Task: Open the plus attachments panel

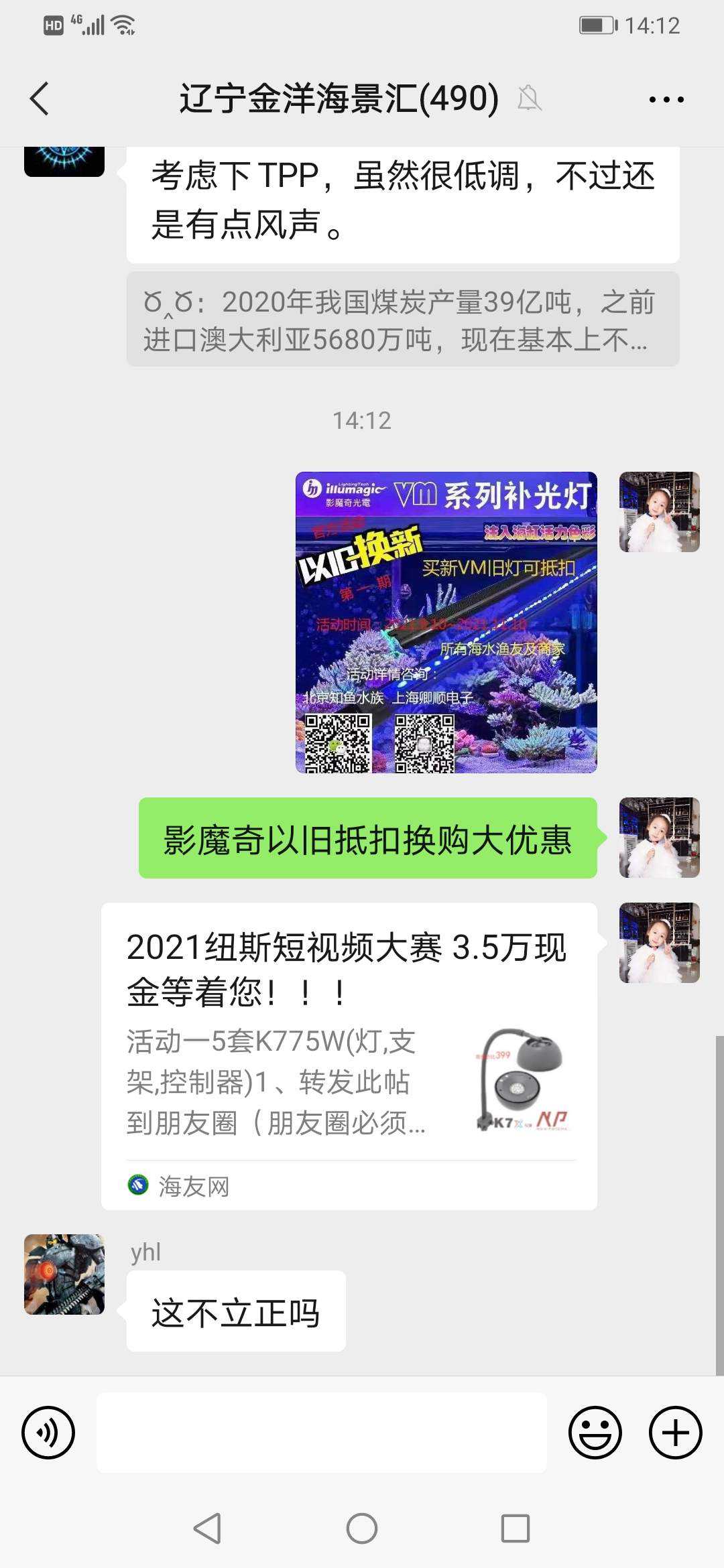Action: pyautogui.click(x=675, y=1433)
